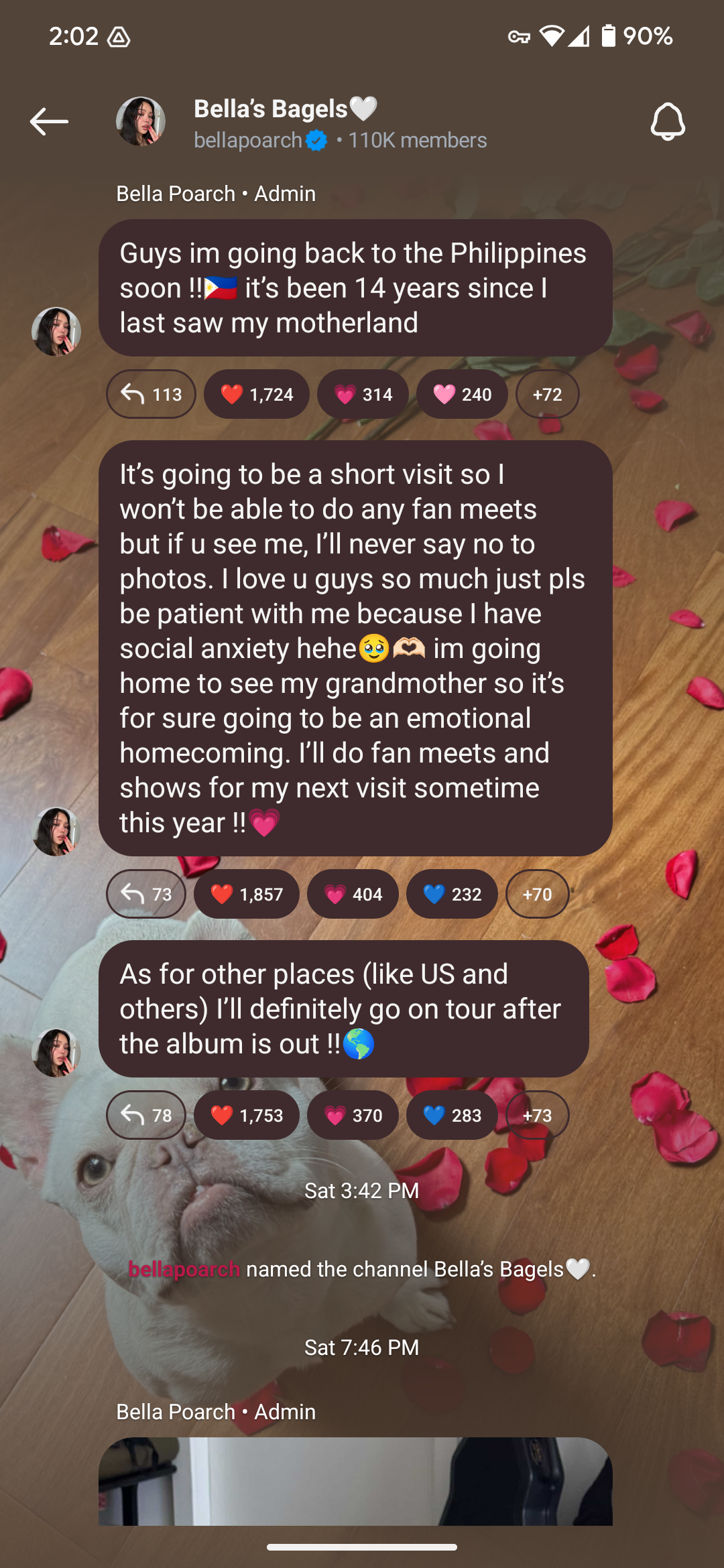Tap the blue heart reaction with 232
Screen dimensions: 724x1568
pos(452,894)
